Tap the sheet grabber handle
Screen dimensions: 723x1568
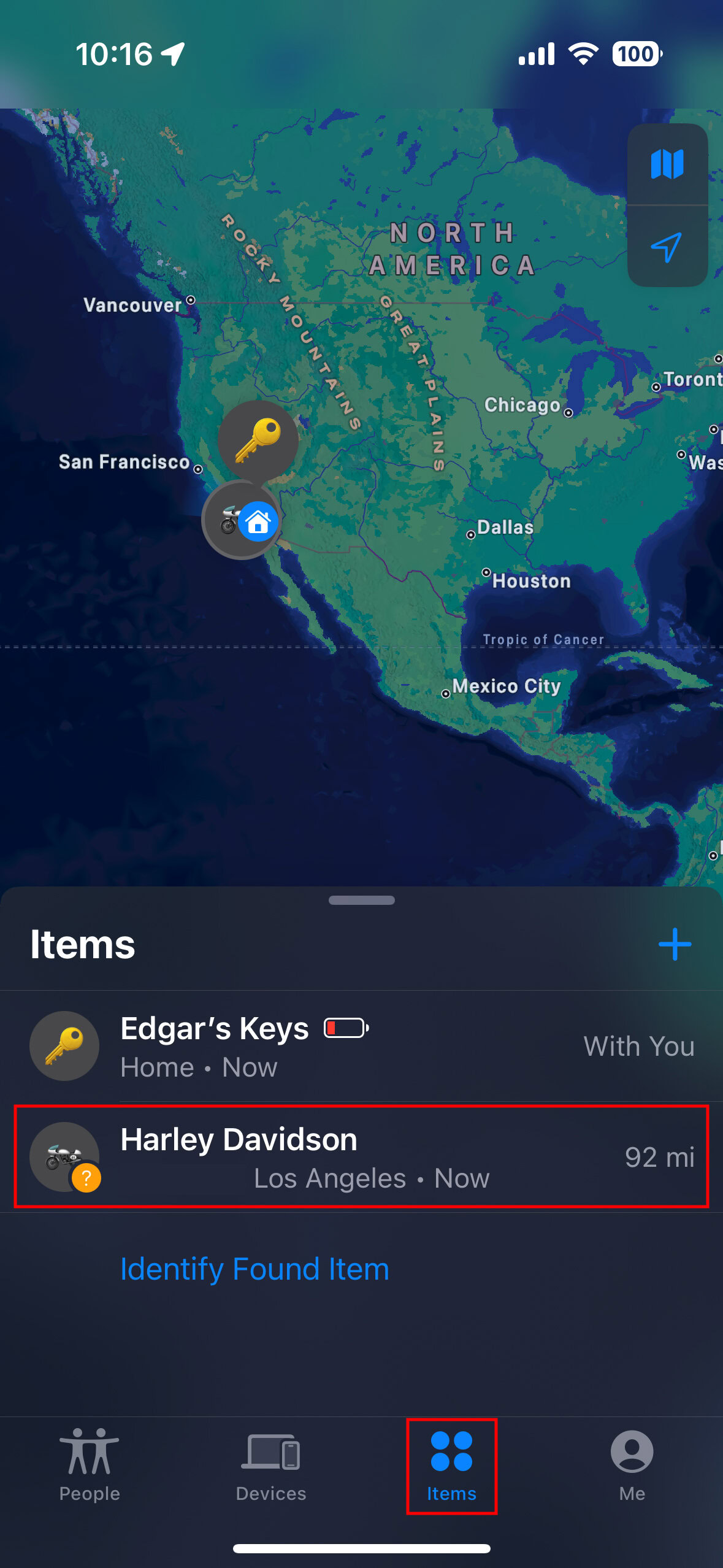(361, 900)
